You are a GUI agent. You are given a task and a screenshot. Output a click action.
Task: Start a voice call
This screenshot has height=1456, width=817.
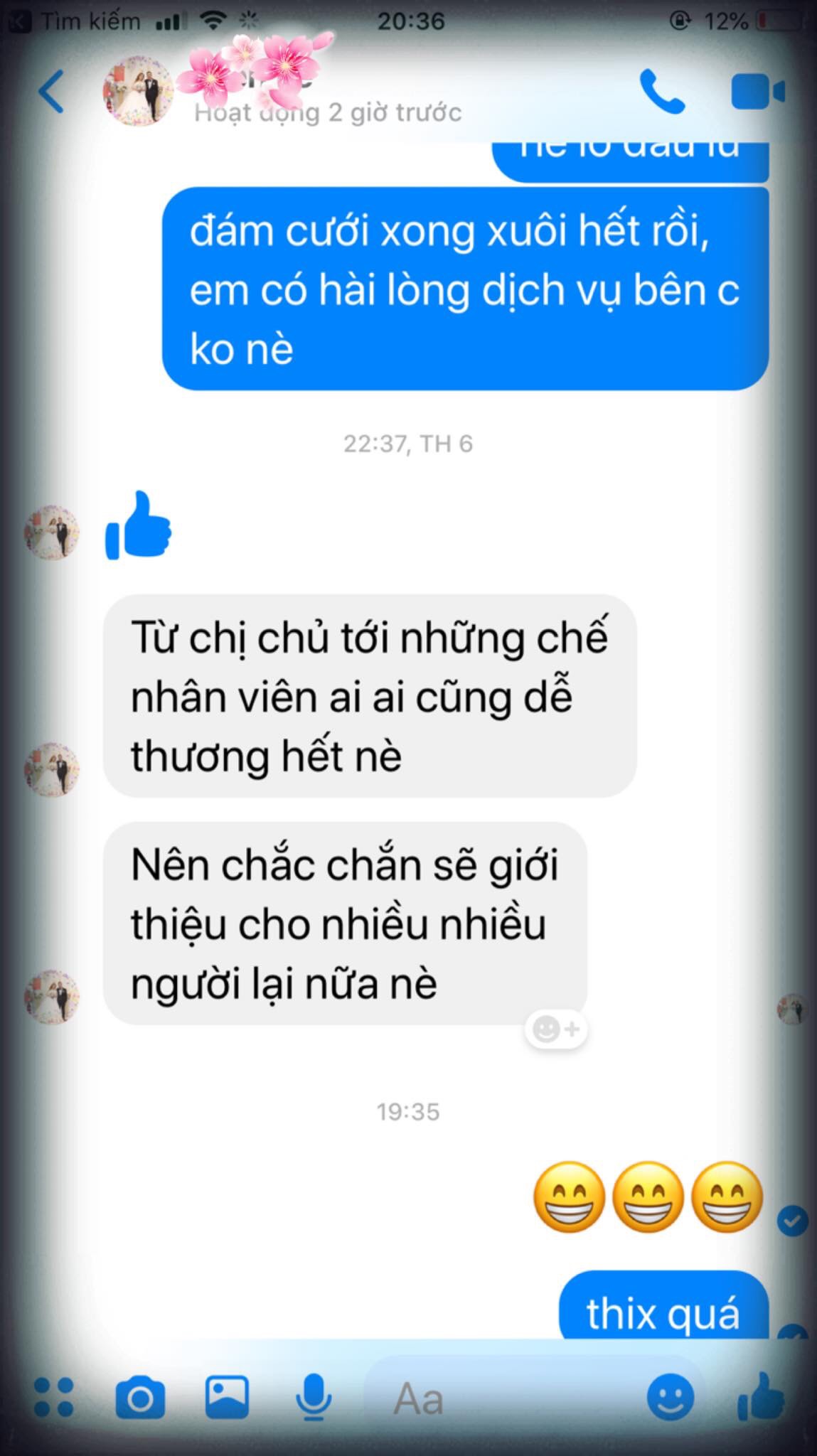tap(662, 92)
